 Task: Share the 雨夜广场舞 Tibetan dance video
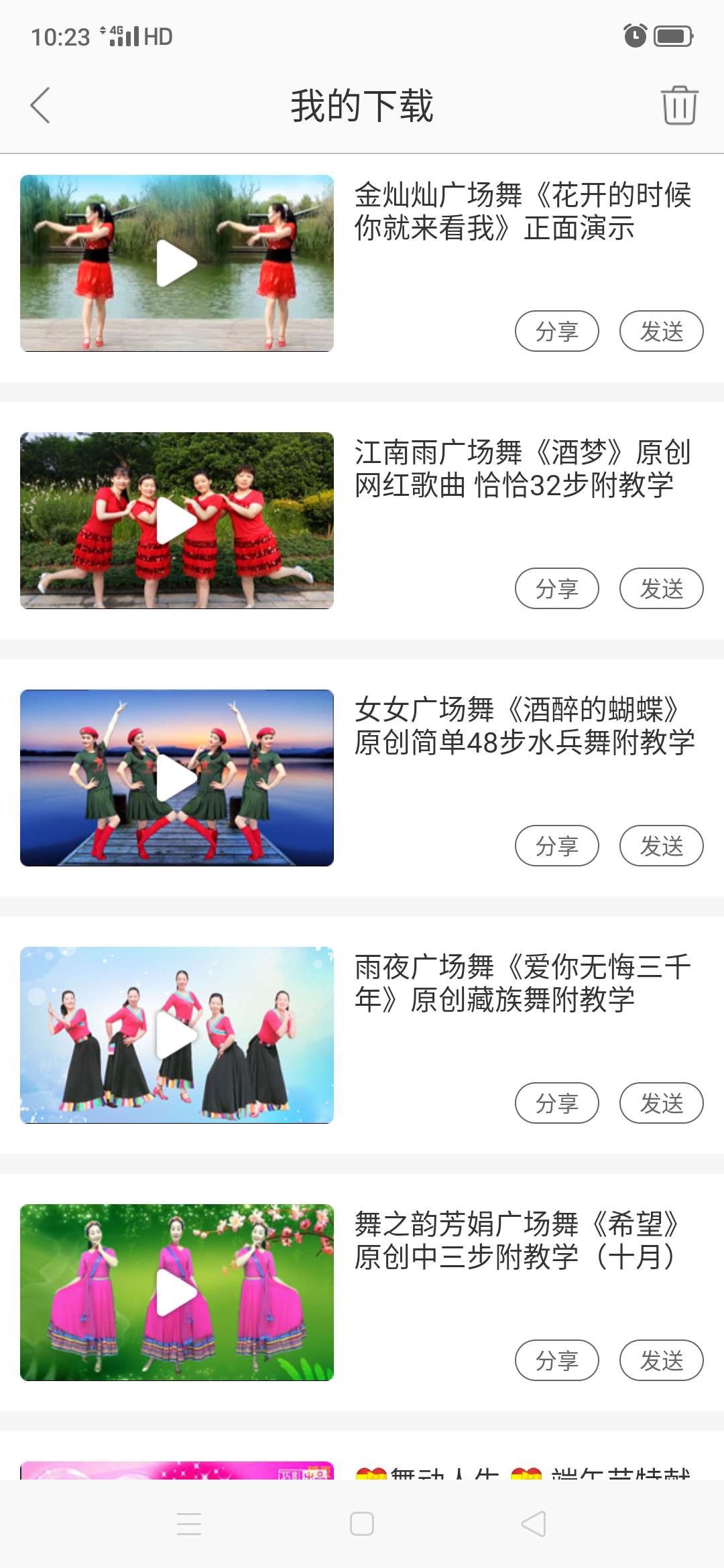pyautogui.click(x=558, y=1103)
